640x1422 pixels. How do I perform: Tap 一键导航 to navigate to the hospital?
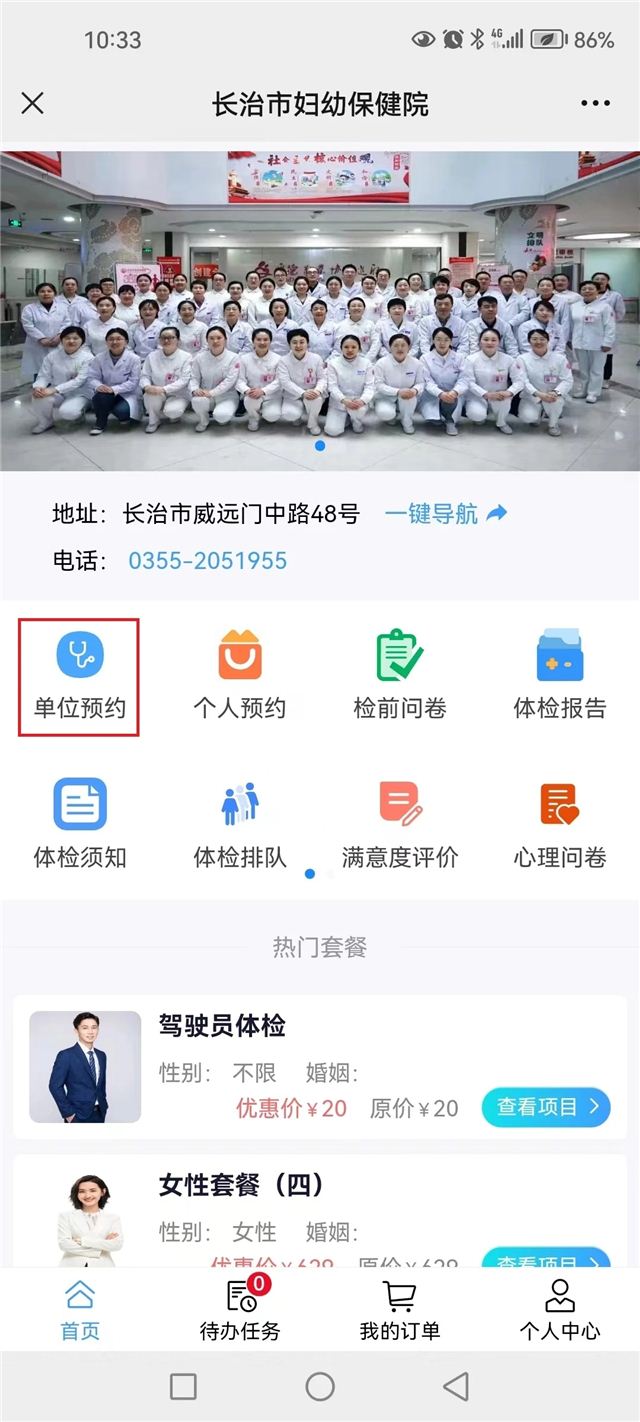(x=446, y=514)
